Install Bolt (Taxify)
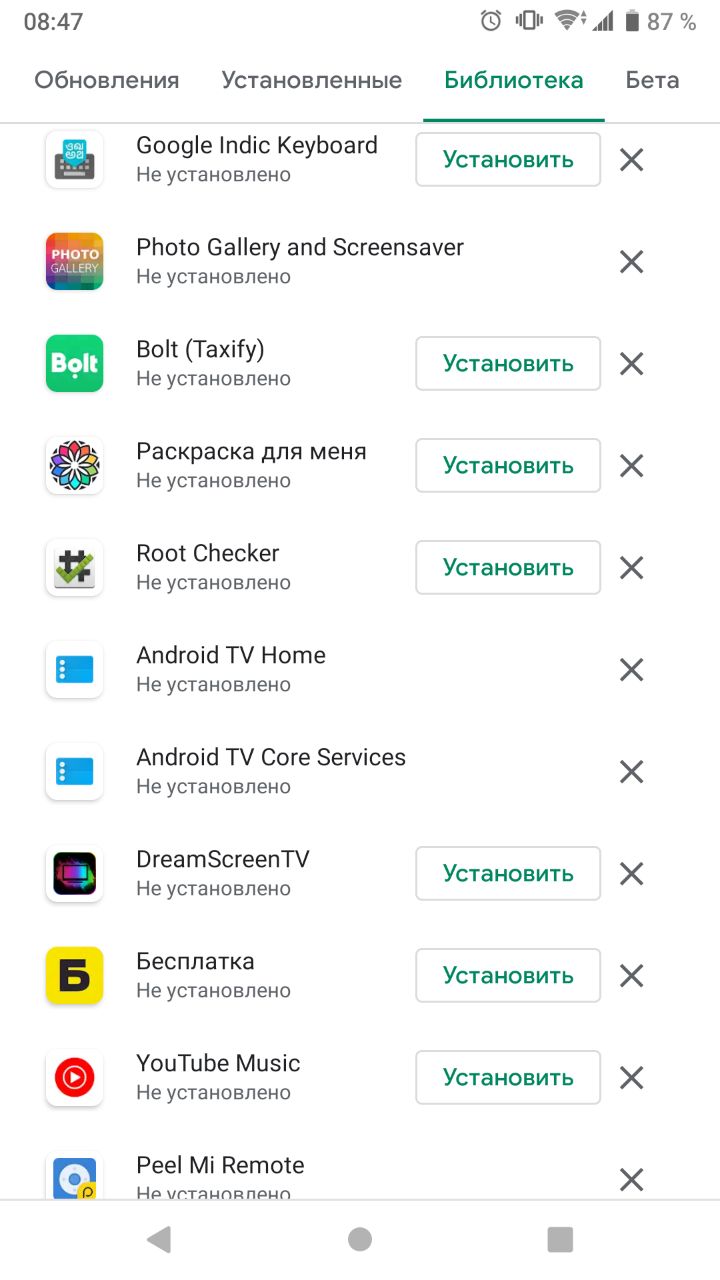 [508, 364]
